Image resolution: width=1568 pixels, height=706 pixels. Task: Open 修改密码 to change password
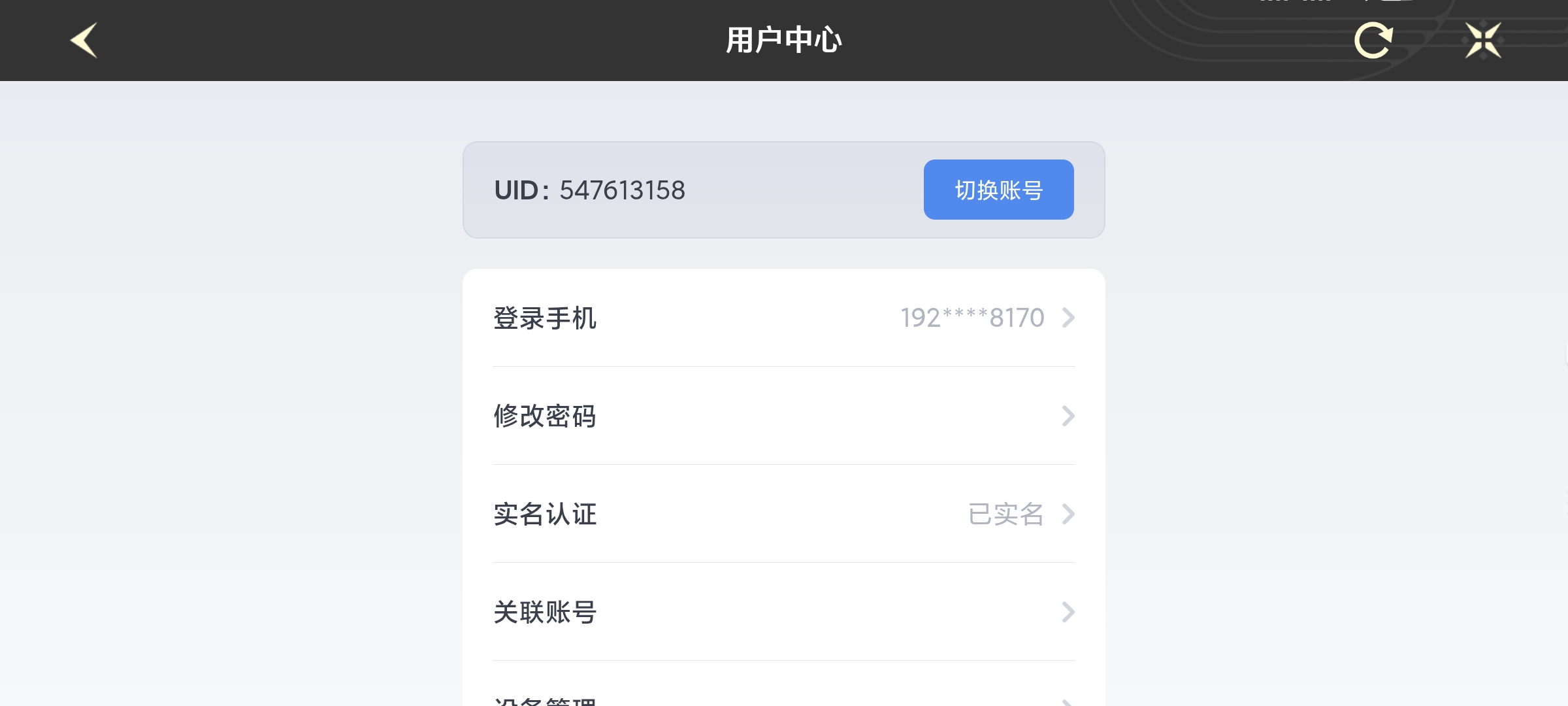click(784, 416)
